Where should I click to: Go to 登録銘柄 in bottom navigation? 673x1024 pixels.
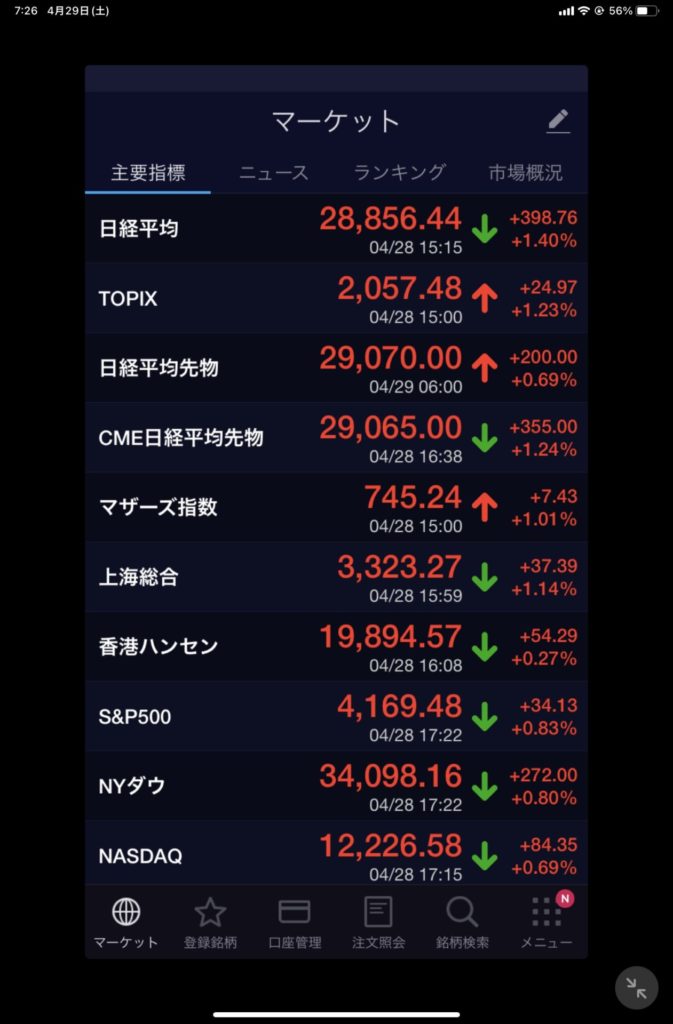click(210, 923)
